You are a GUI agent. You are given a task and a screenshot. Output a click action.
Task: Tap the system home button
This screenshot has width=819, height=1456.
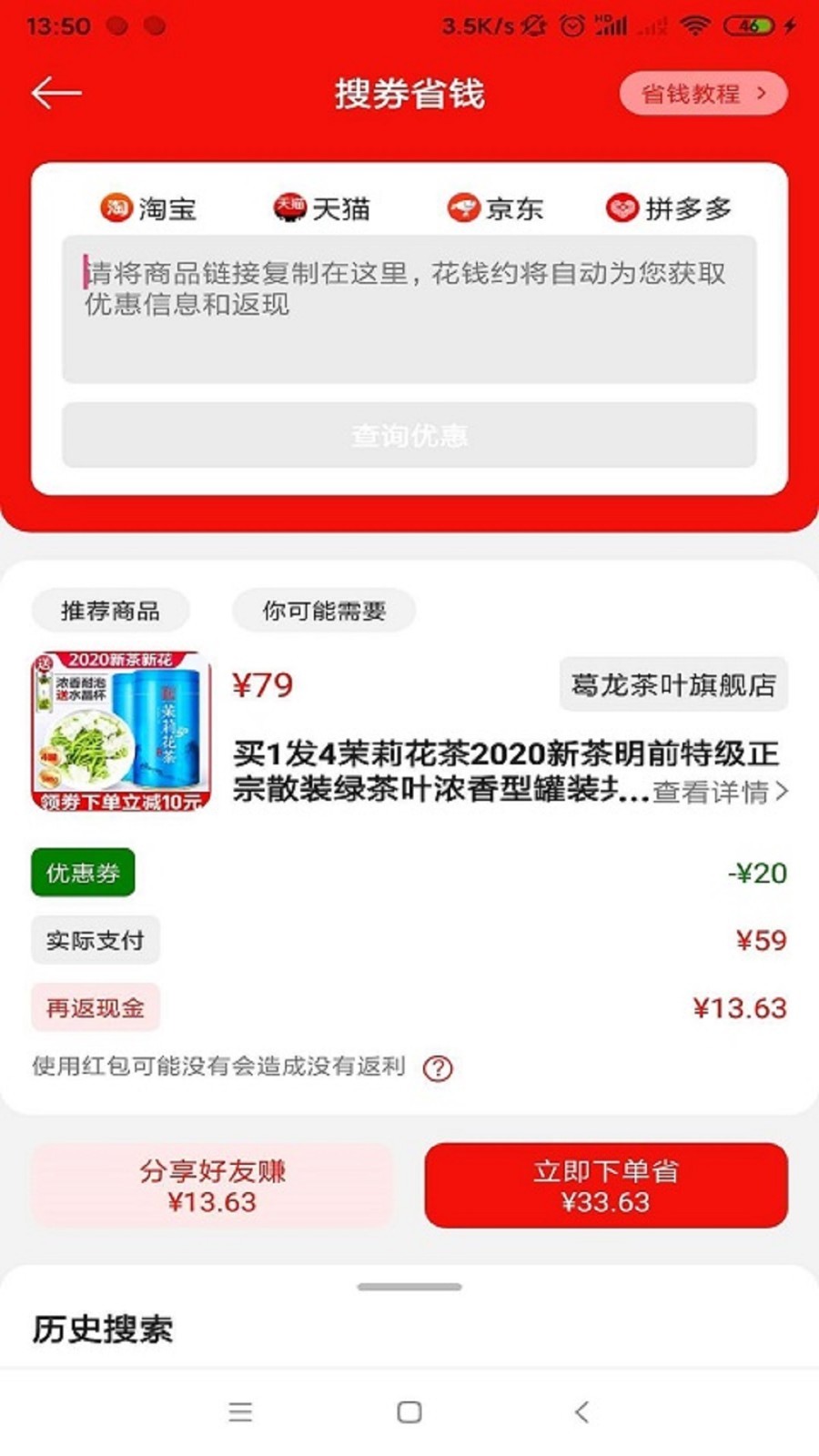(x=409, y=1411)
